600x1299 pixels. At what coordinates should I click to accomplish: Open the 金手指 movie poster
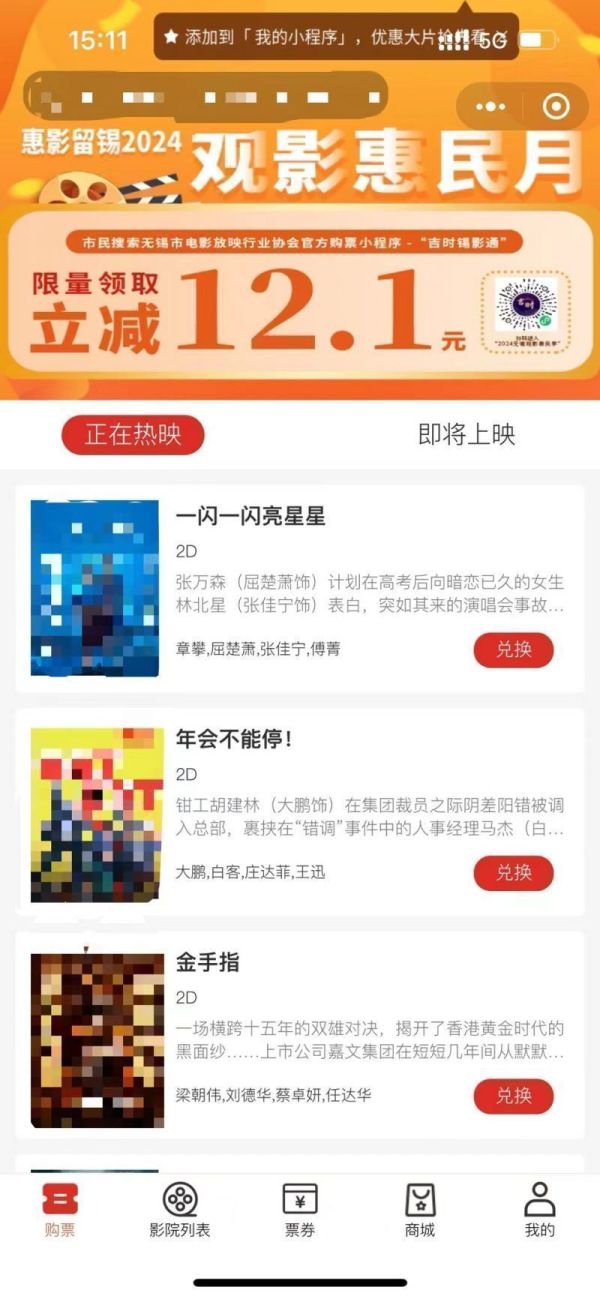96,1040
